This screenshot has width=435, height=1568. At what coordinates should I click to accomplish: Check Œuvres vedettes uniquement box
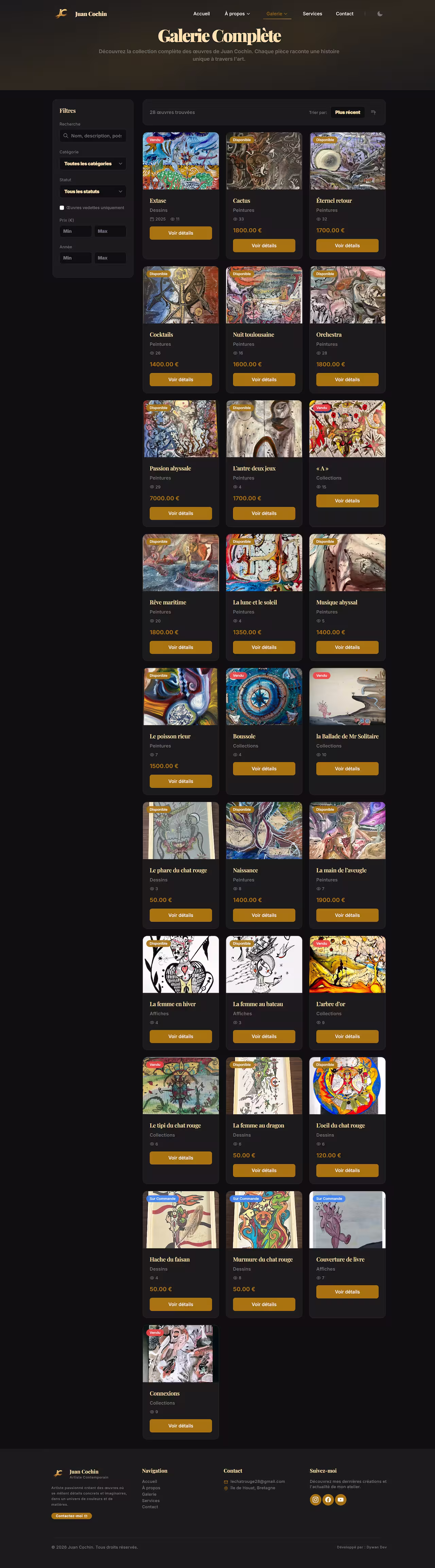(62, 208)
